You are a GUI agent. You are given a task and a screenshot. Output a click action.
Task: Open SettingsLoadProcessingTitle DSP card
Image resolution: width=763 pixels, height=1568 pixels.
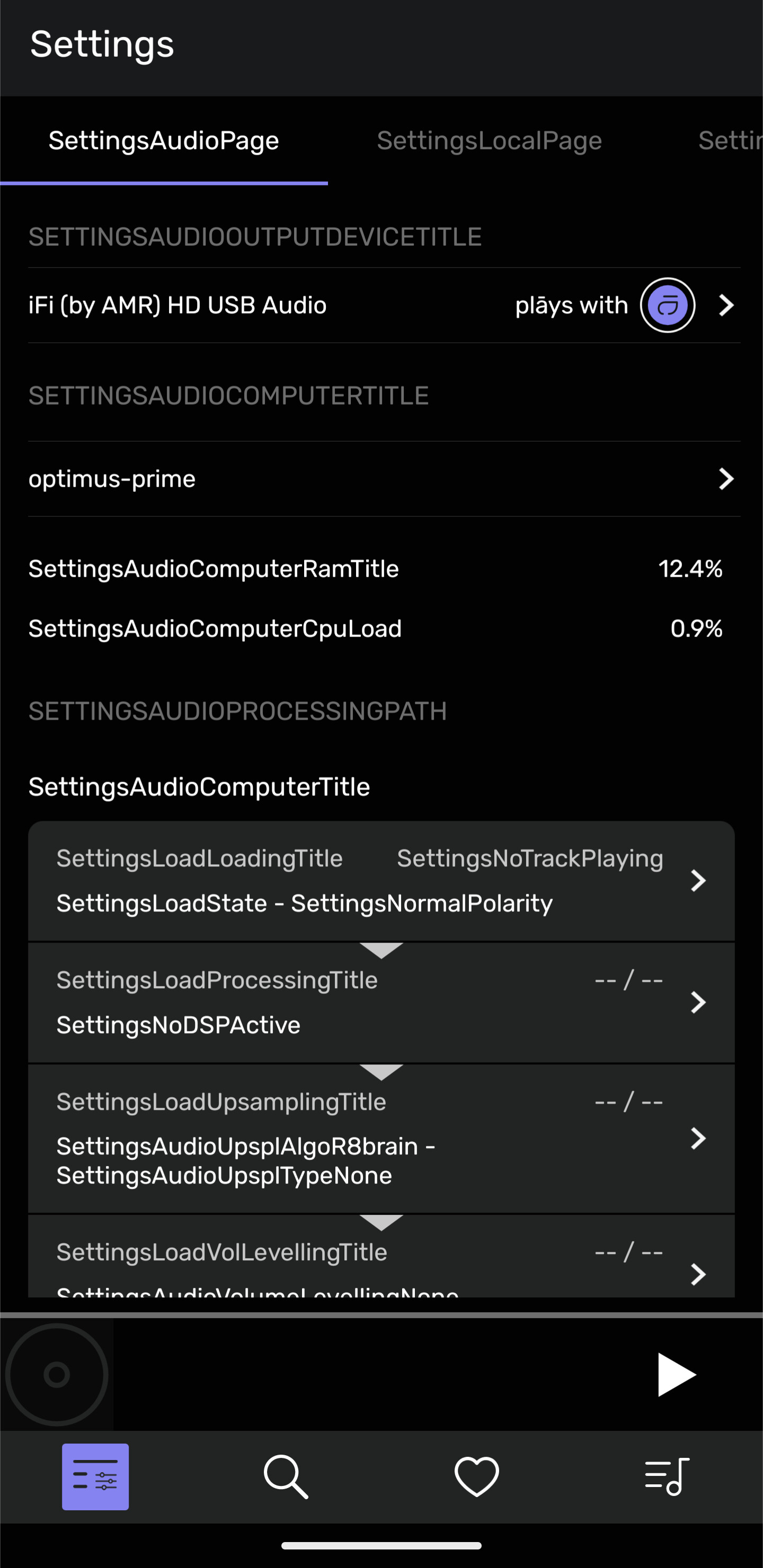click(x=381, y=1002)
